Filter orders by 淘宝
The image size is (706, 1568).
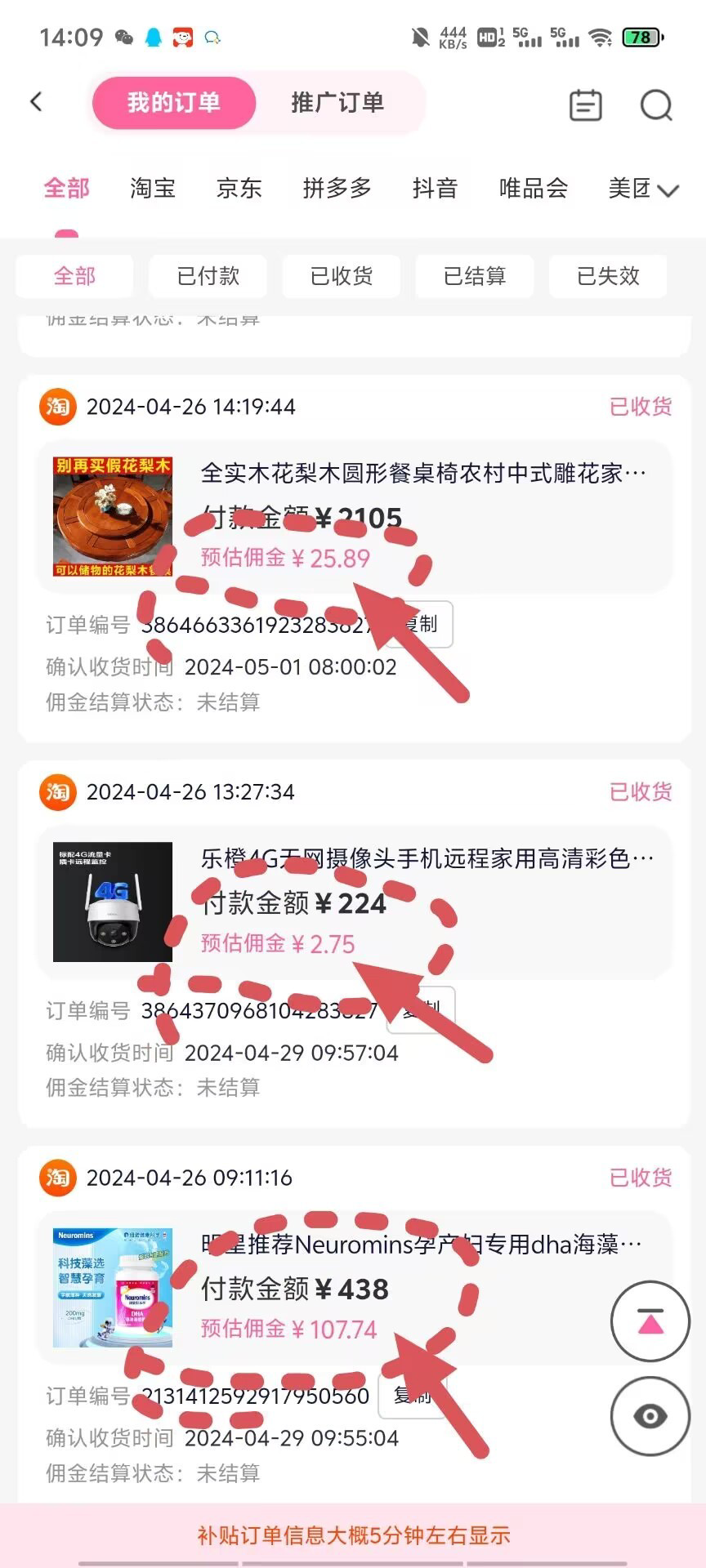pyautogui.click(x=153, y=189)
